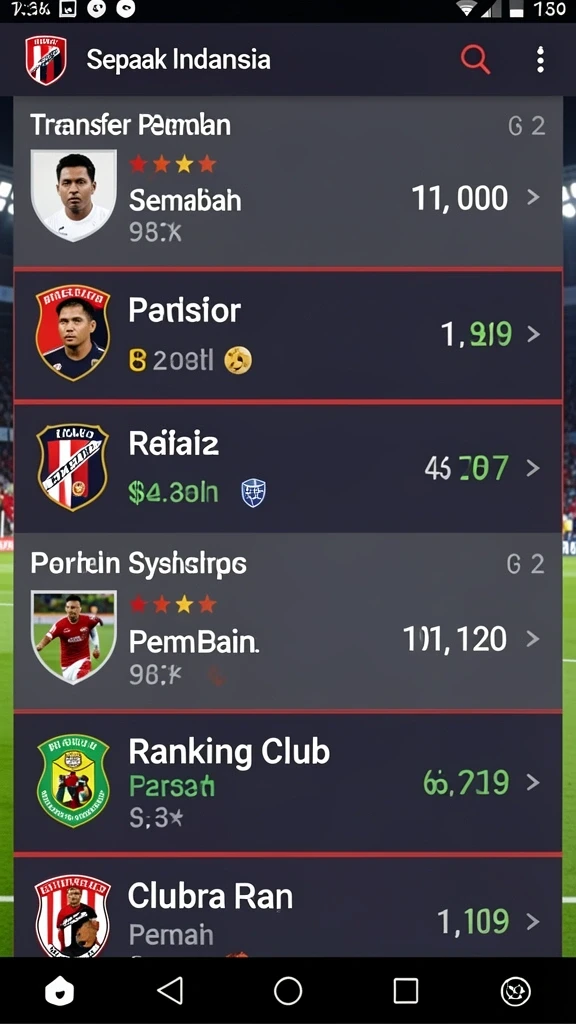Open the Ranking Club Parsah row
This screenshot has height=1024, width=576.
tap(288, 782)
